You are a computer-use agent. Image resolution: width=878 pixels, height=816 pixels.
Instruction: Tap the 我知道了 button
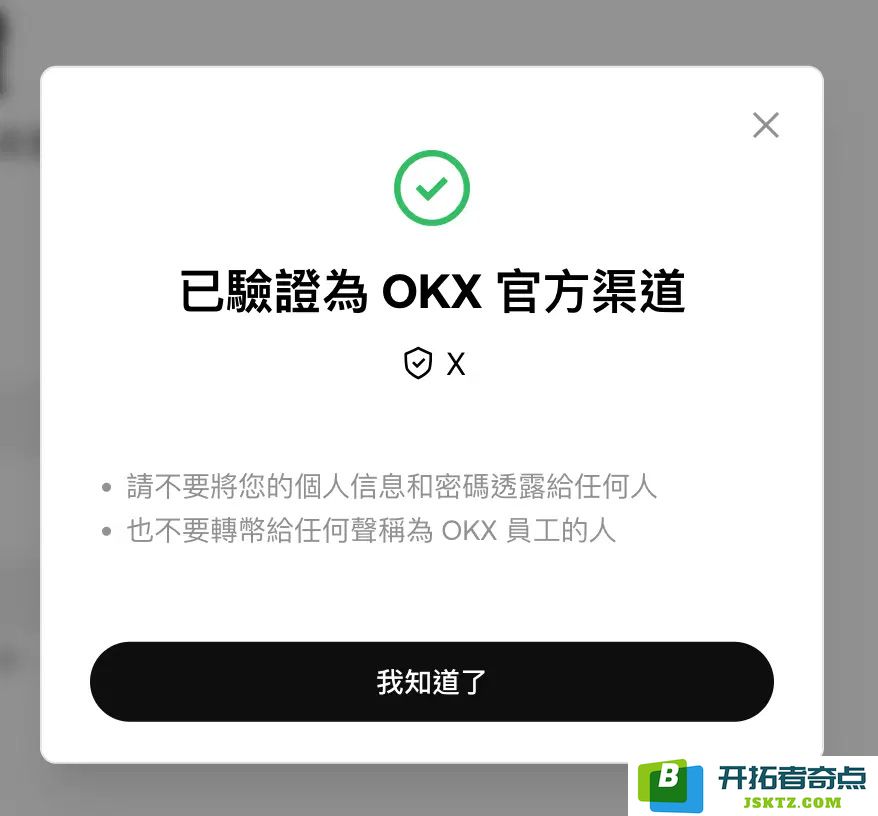(x=432, y=682)
